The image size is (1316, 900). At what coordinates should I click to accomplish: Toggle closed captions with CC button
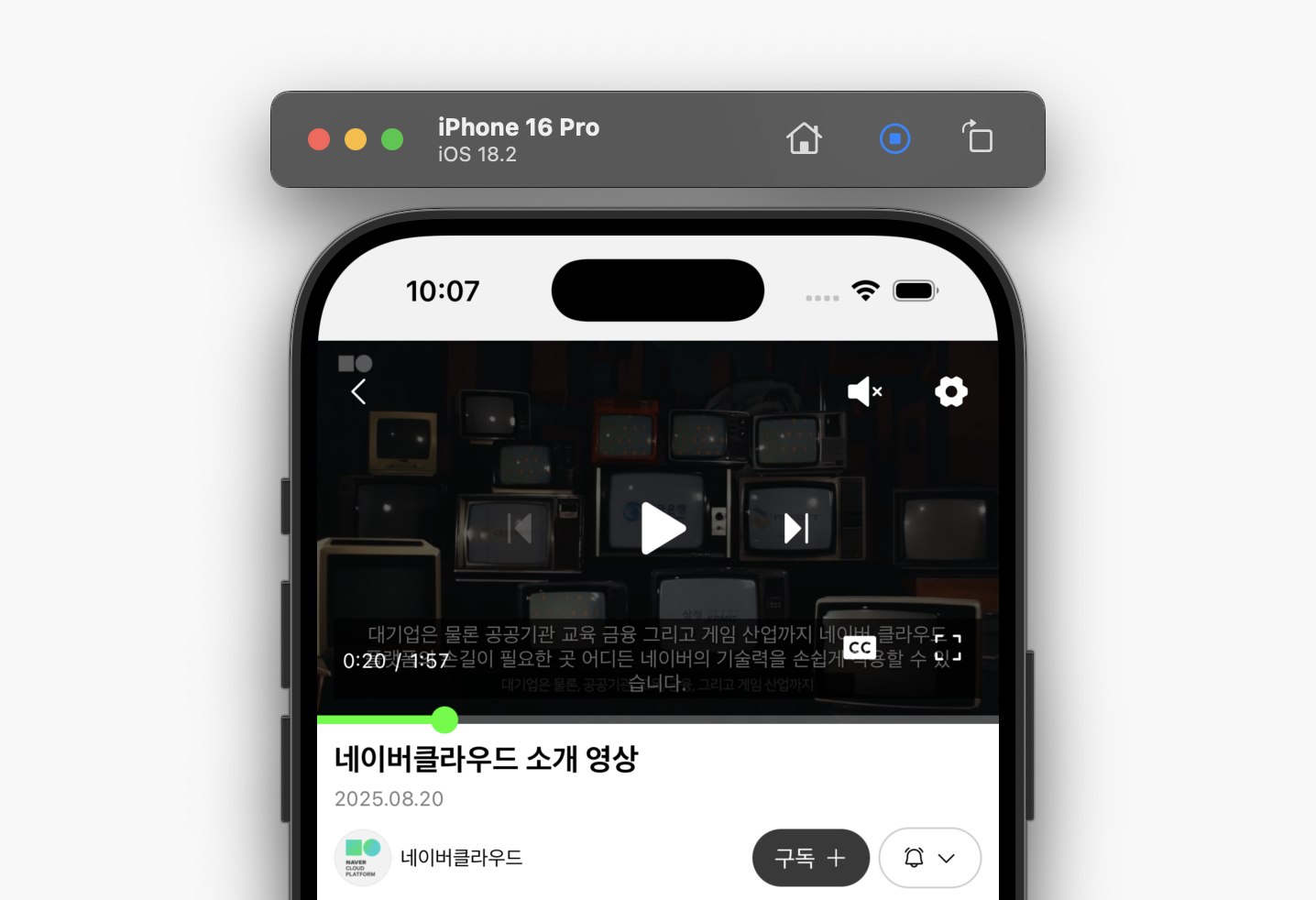[x=860, y=647]
